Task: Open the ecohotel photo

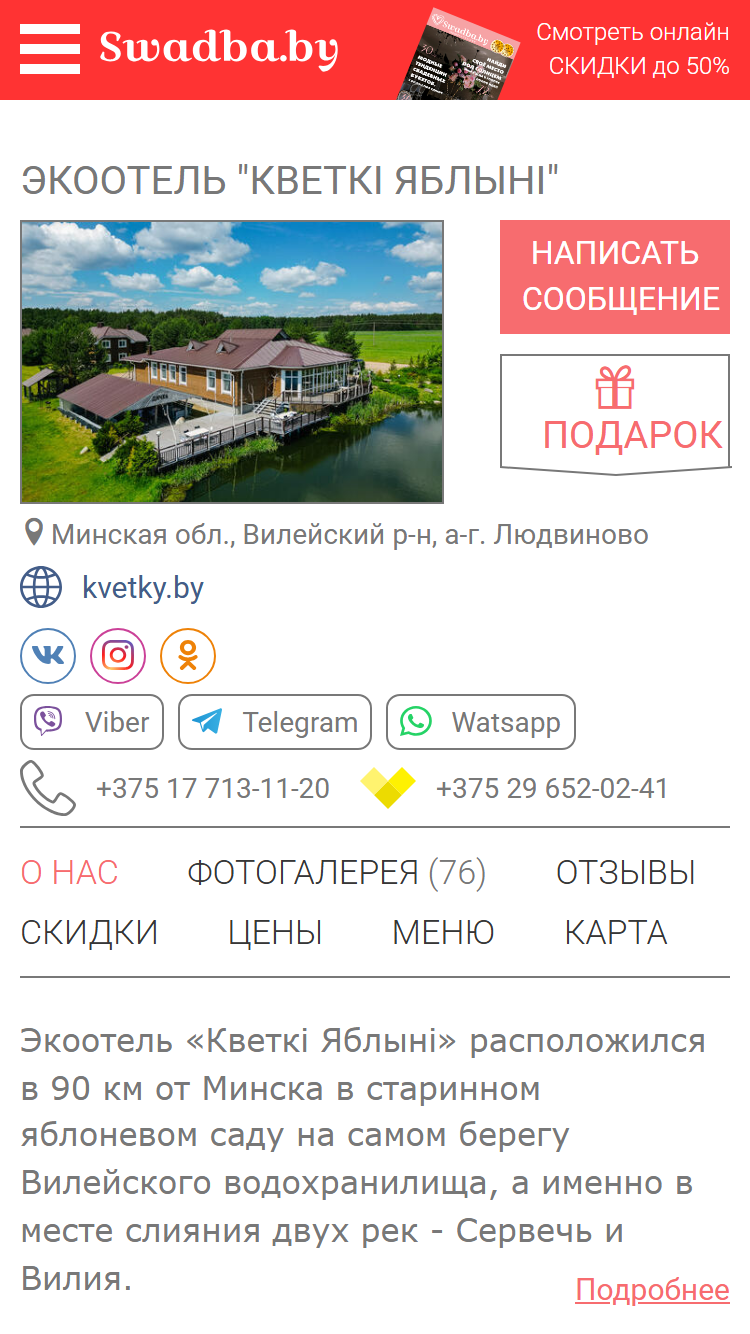Action: [x=232, y=362]
